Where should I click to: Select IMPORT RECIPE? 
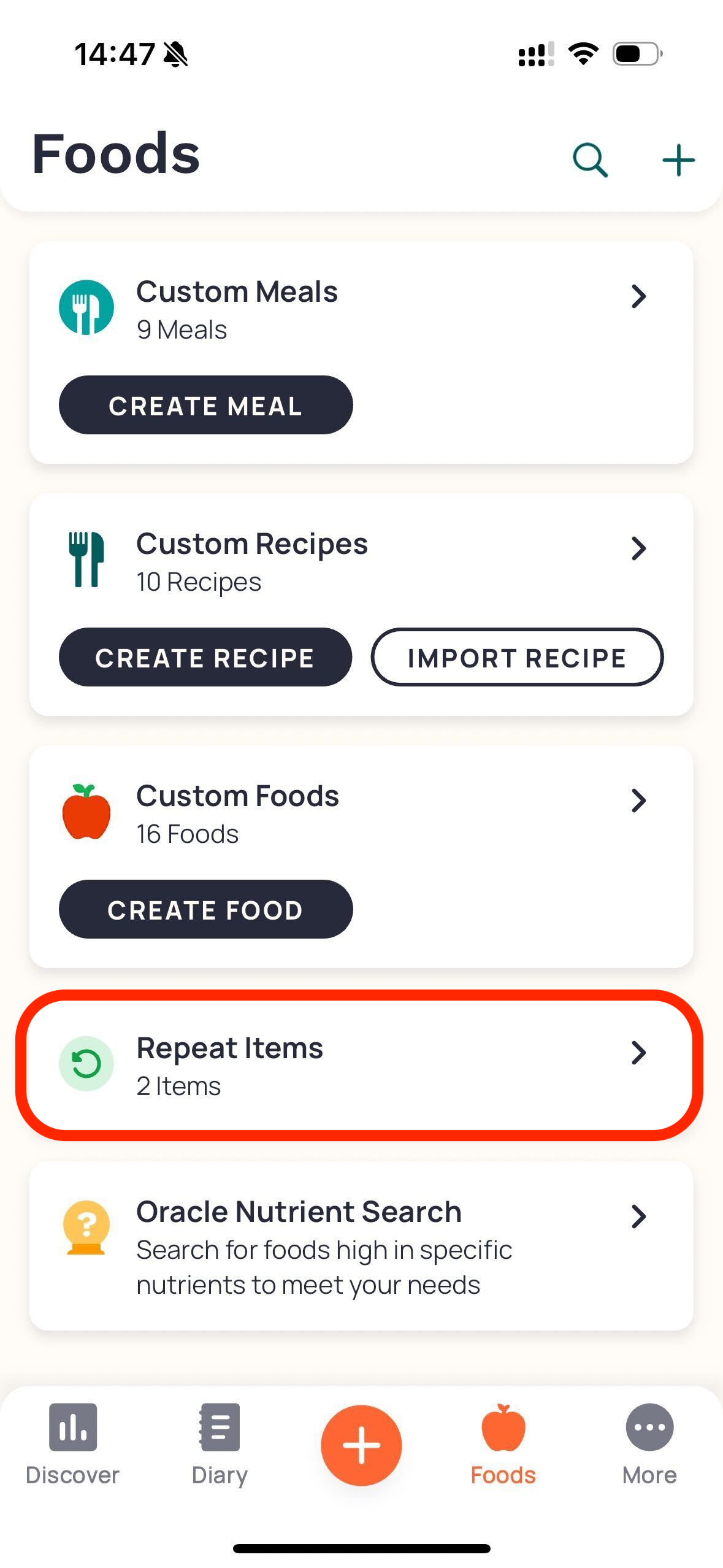(517, 657)
